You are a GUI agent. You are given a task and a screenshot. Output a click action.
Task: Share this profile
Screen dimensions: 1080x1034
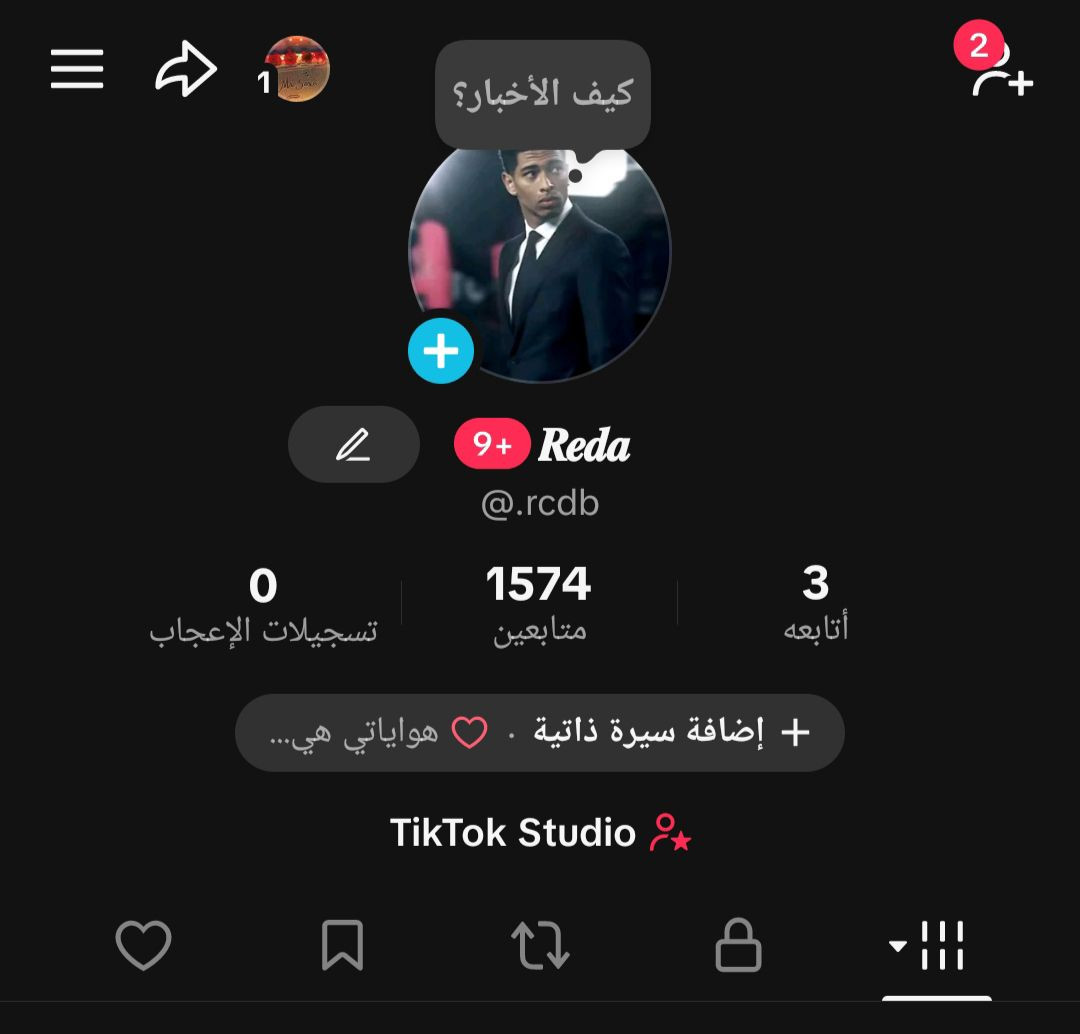pos(186,71)
